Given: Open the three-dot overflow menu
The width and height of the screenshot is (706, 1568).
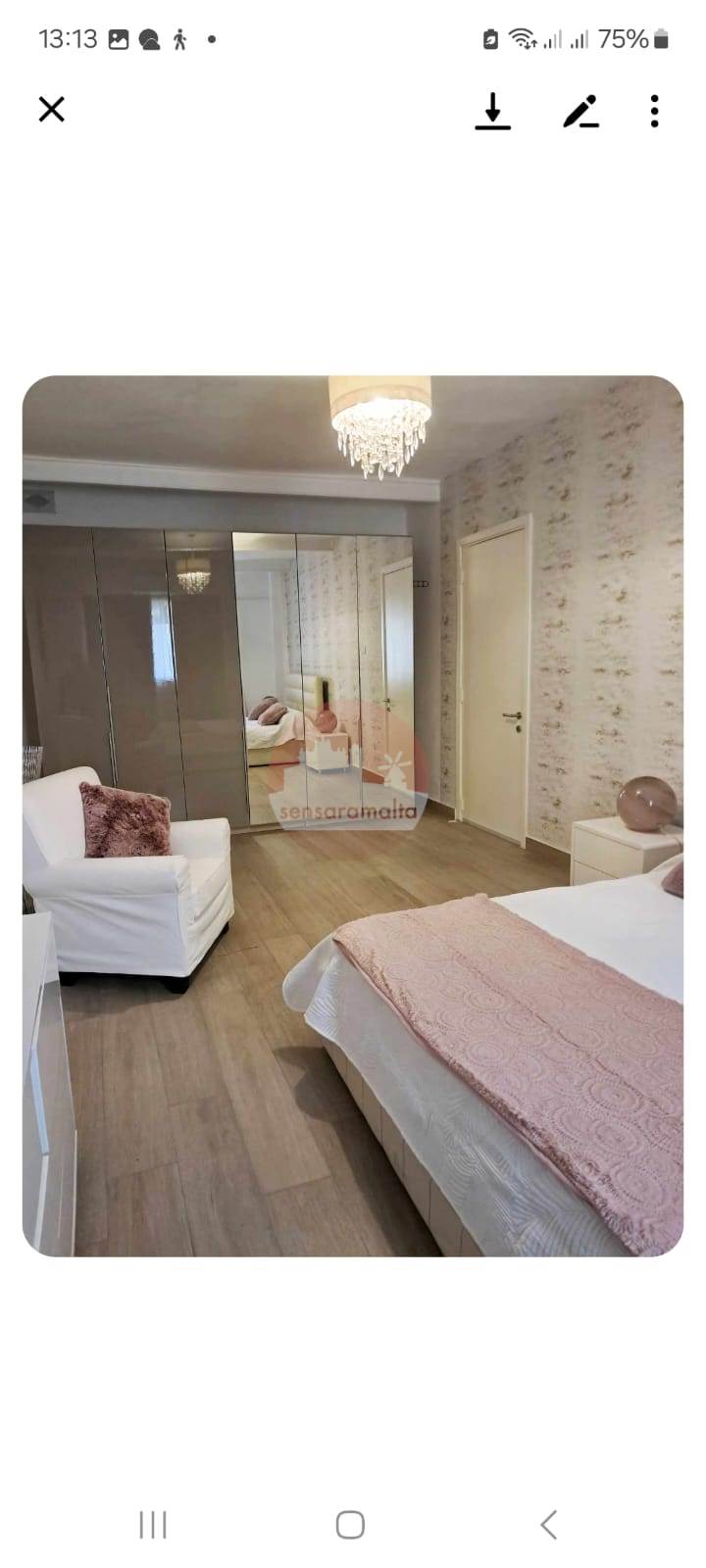Looking at the screenshot, I should [x=654, y=111].
